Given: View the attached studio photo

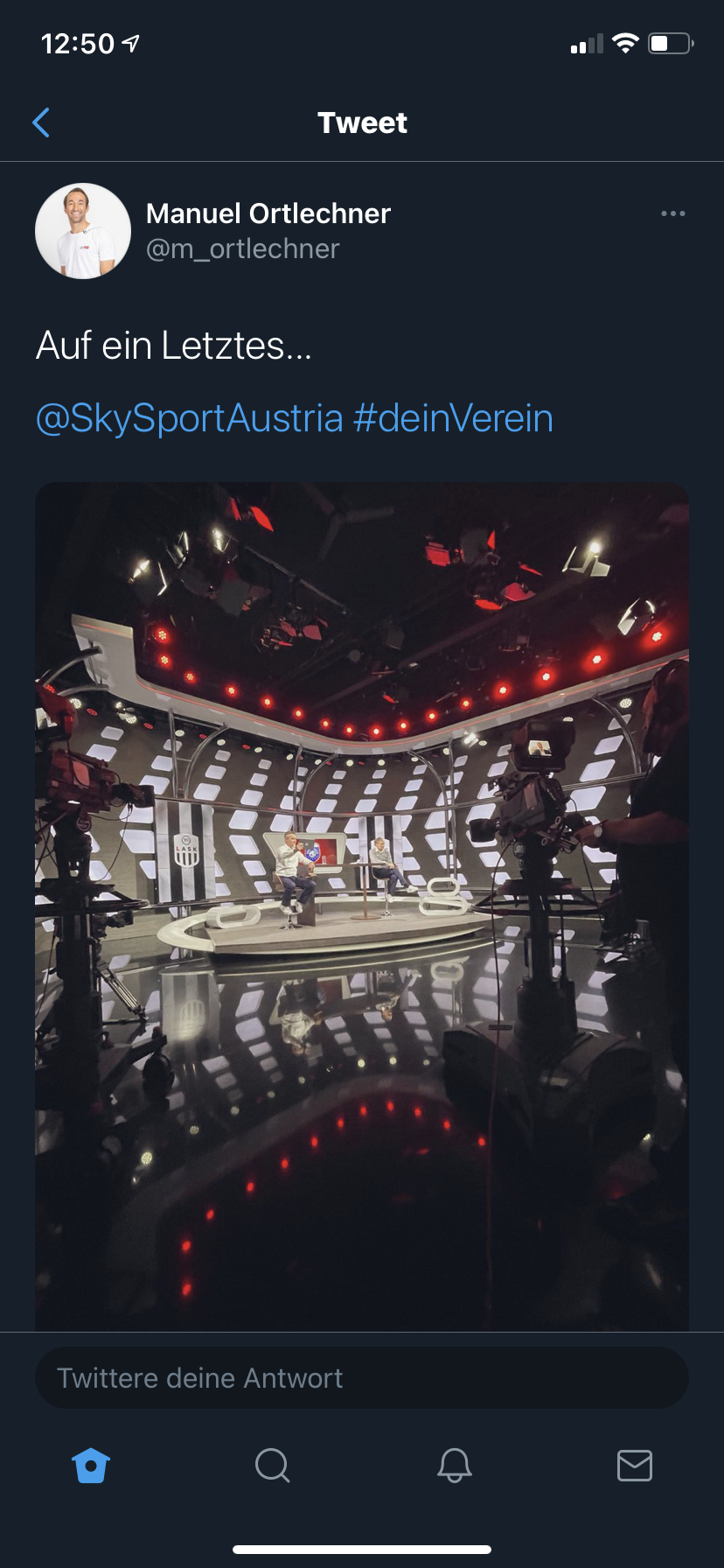Looking at the screenshot, I should [x=362, y=906].
